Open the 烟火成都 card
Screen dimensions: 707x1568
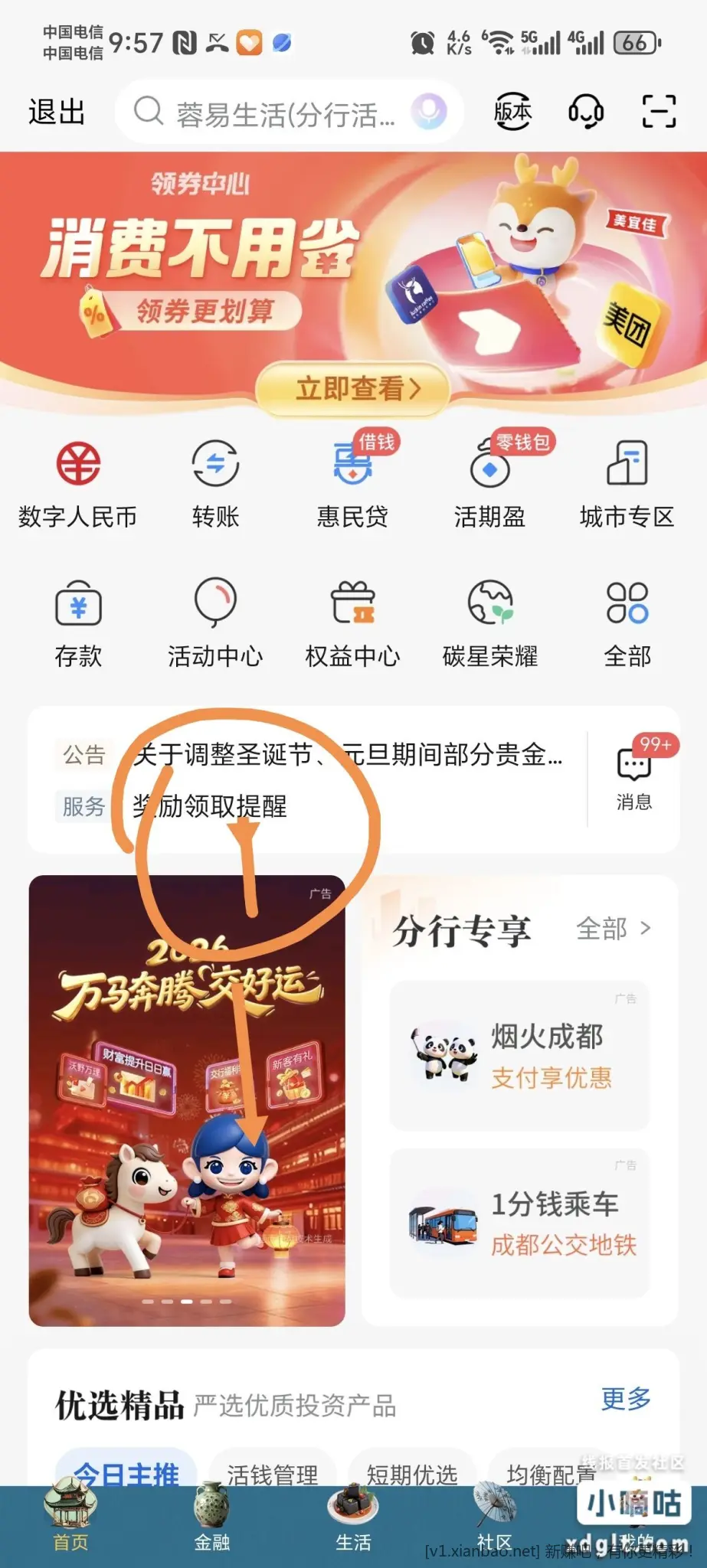click(520, 1056)
